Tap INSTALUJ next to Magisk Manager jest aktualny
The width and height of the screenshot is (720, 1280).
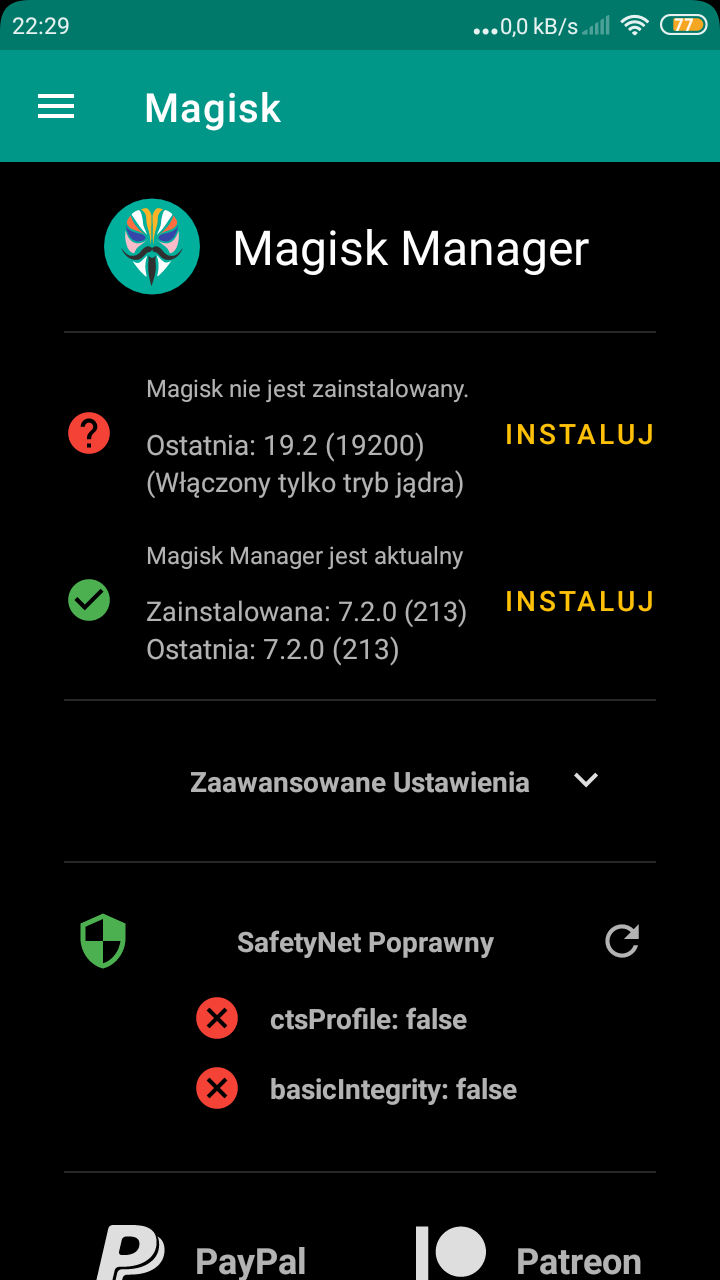(x=580, y=601)
